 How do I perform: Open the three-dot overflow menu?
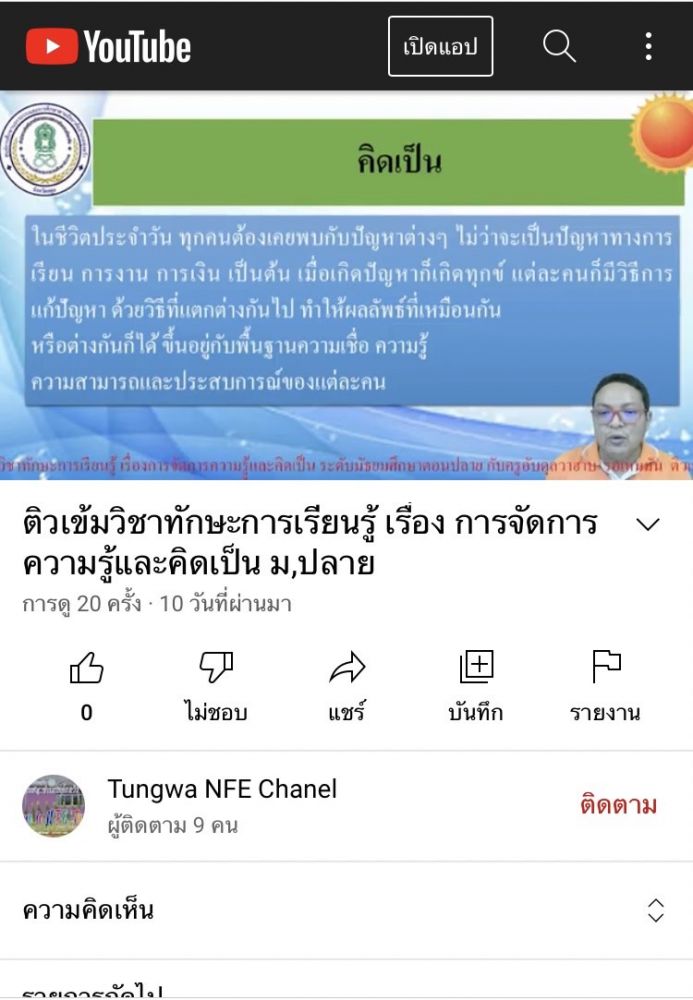pos(648,46)
